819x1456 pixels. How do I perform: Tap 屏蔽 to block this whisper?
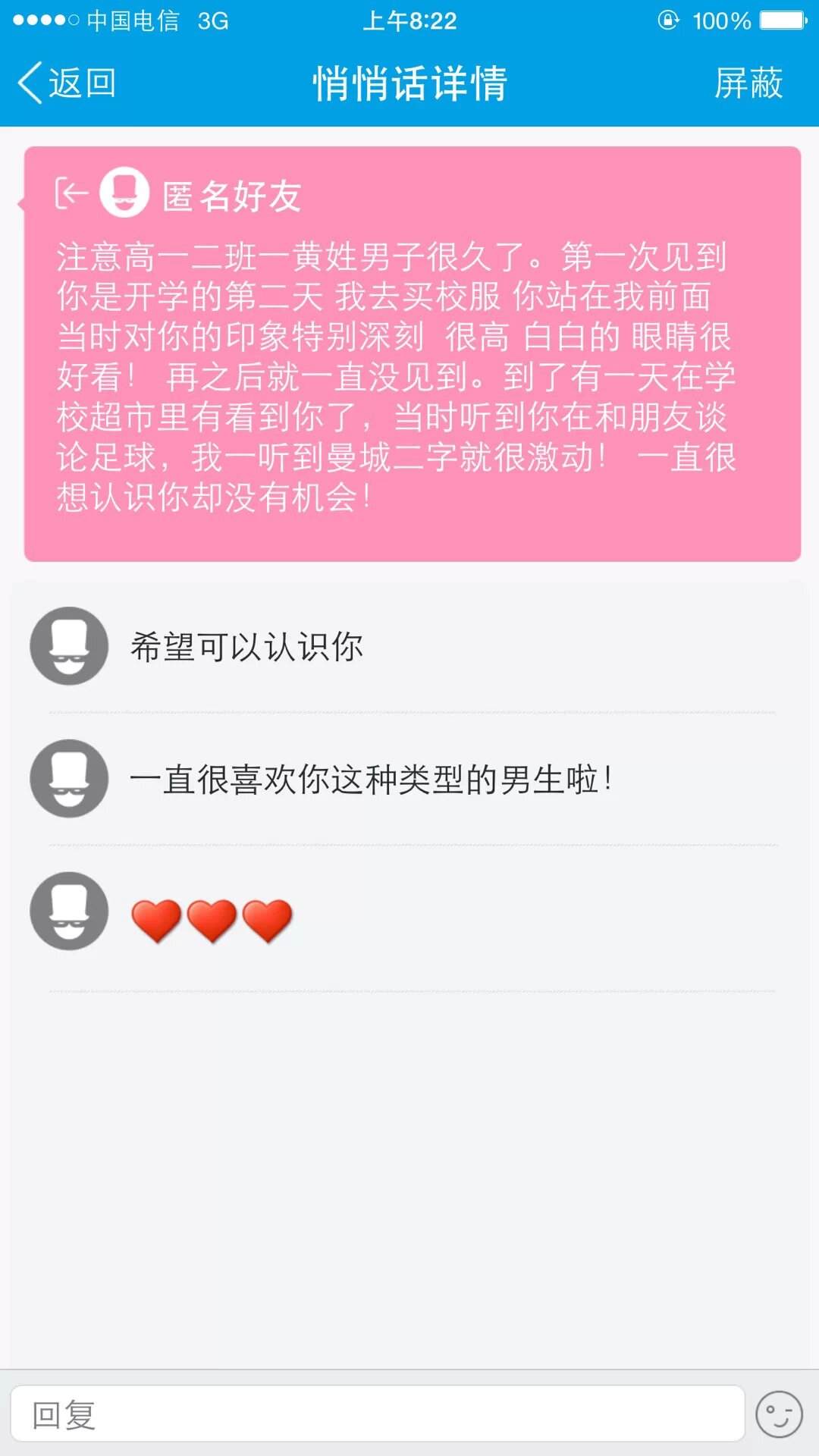click(748, 83)
